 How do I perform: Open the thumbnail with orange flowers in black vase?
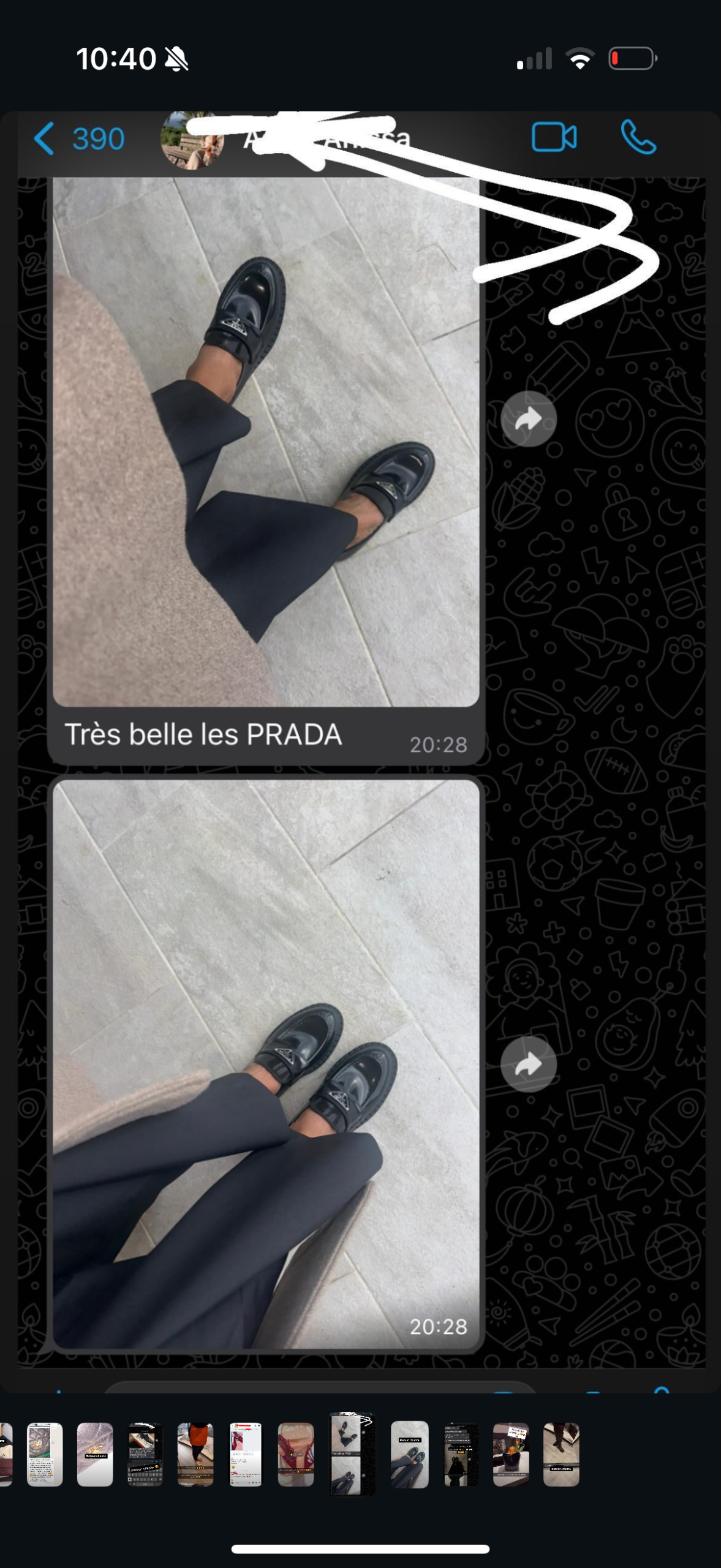[x=511, y=1454]
